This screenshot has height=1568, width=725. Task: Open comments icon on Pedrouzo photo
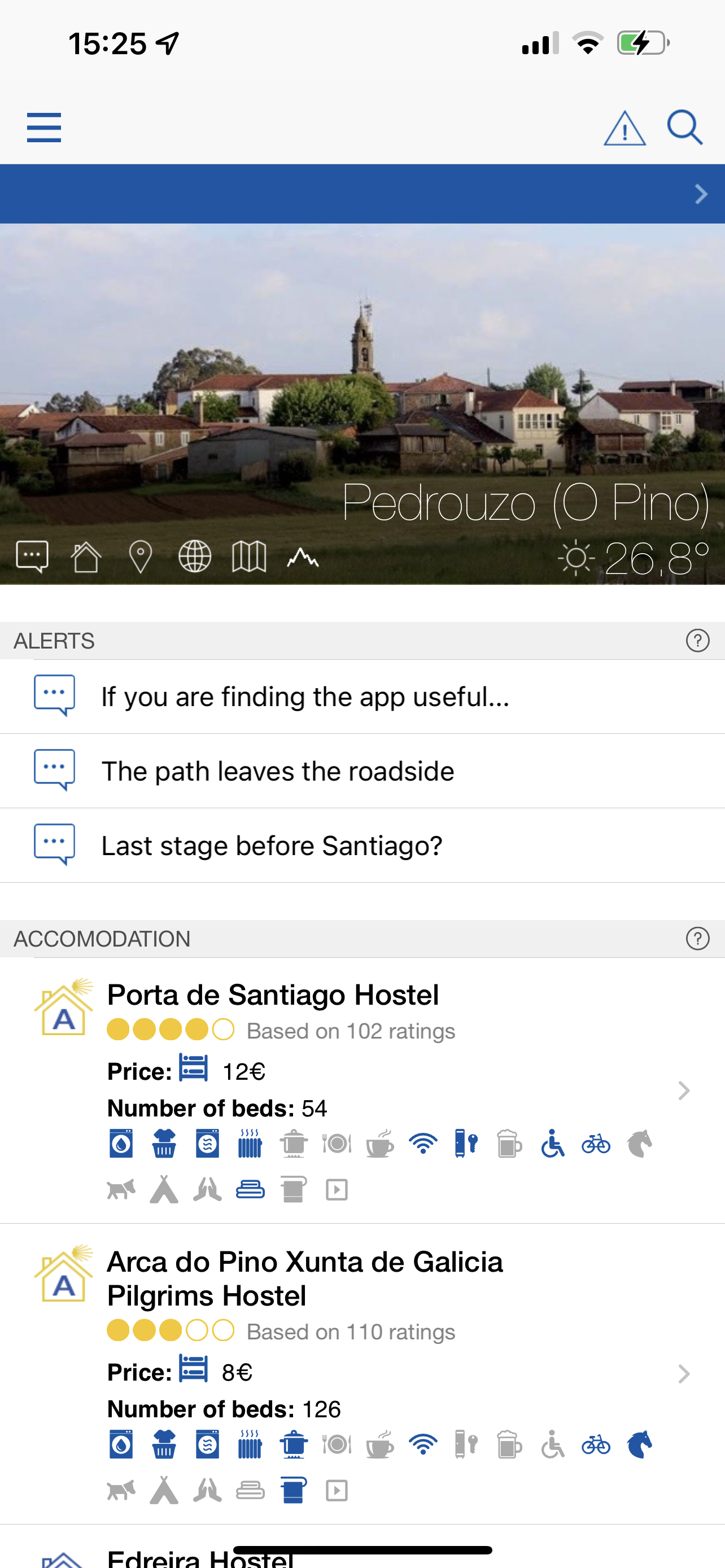pyautogui.click(x=32, y=557)
